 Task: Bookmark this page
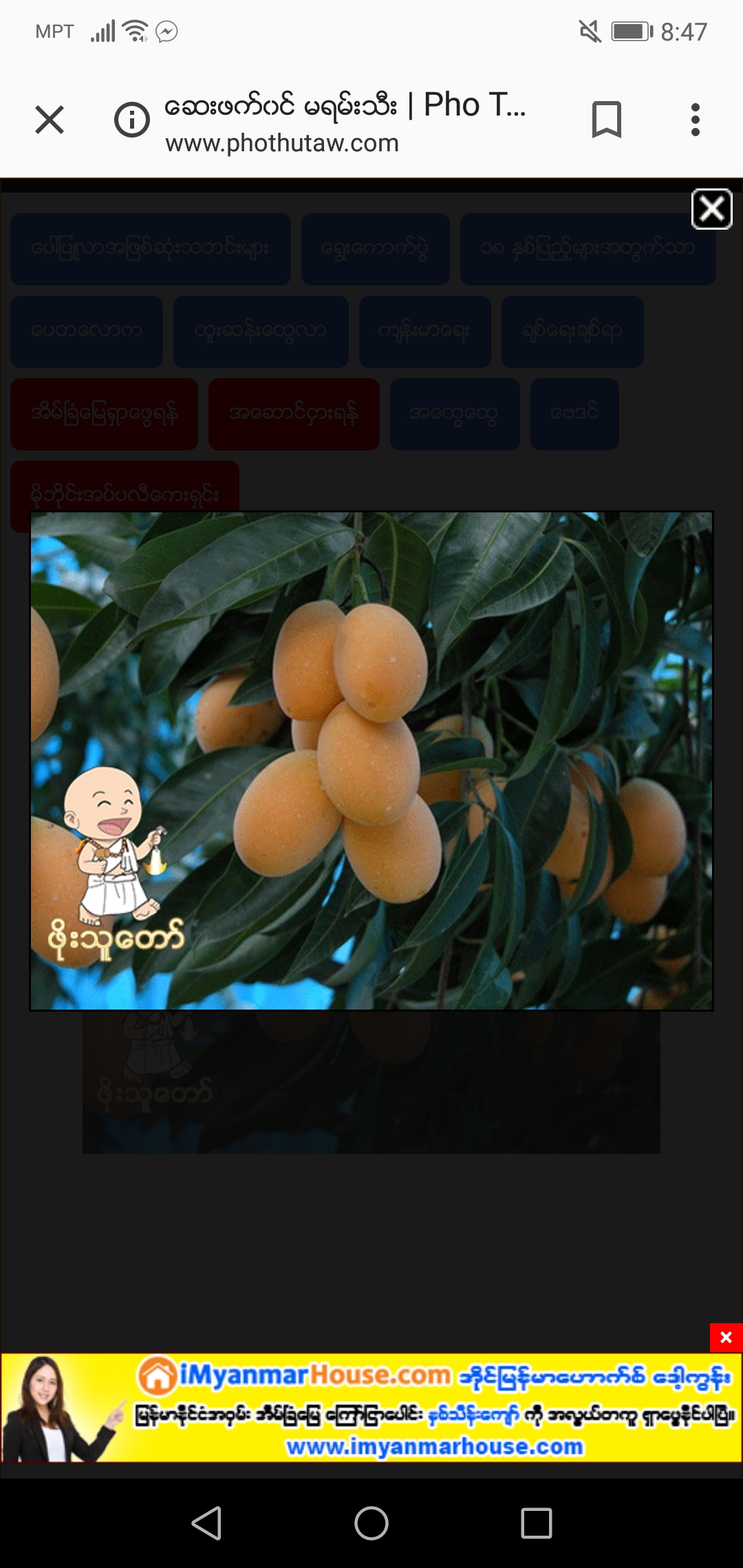point(606,120)
